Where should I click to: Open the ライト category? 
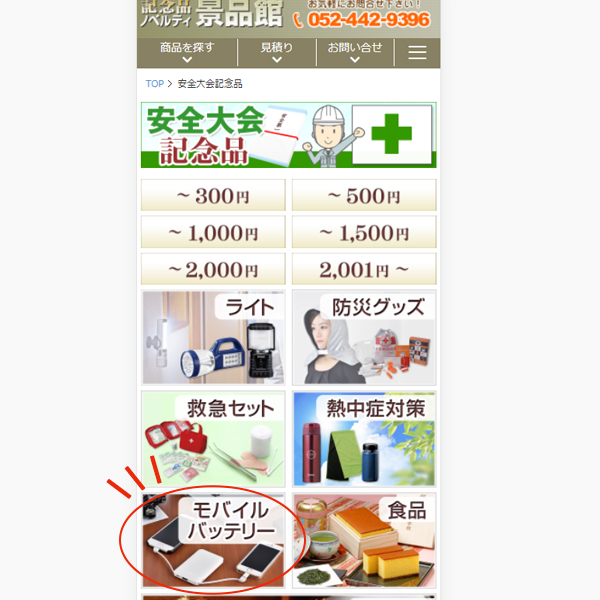pyautogui.click(x=213, y=338)
